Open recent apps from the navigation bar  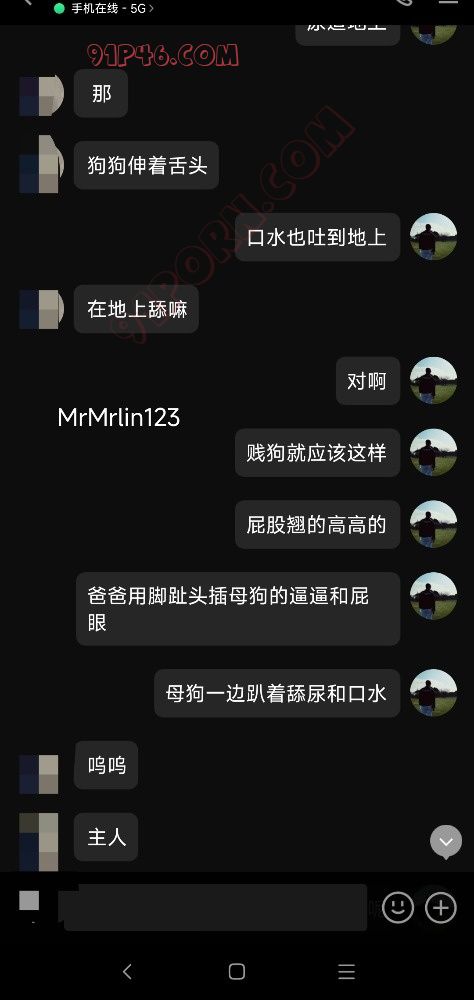[x=346, y=971]
